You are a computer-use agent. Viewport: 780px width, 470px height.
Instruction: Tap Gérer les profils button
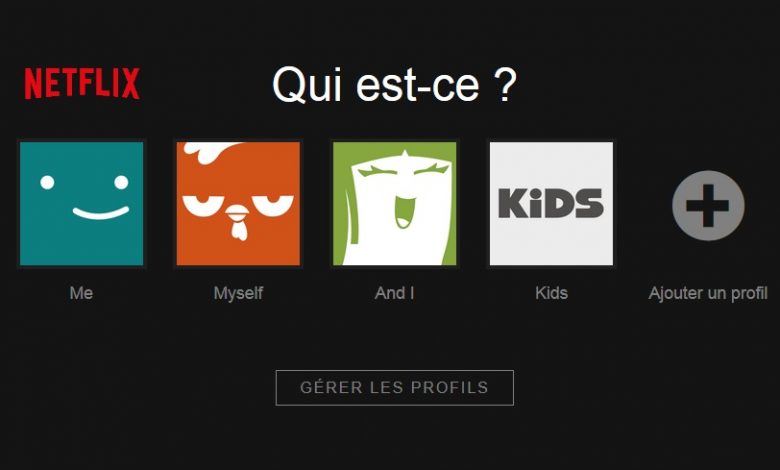(x=394, y=387)
